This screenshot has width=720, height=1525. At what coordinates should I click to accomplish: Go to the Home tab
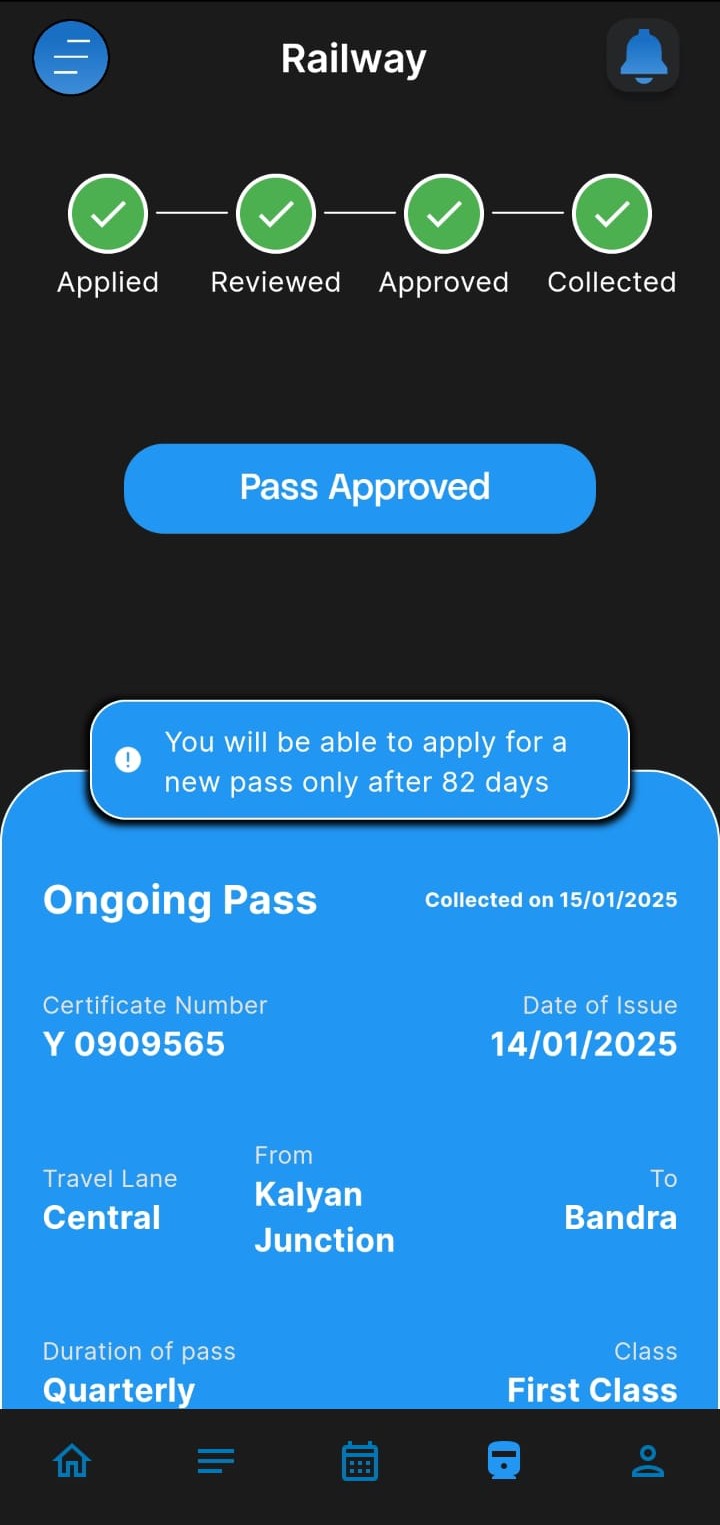click(x=72, y=1462)
